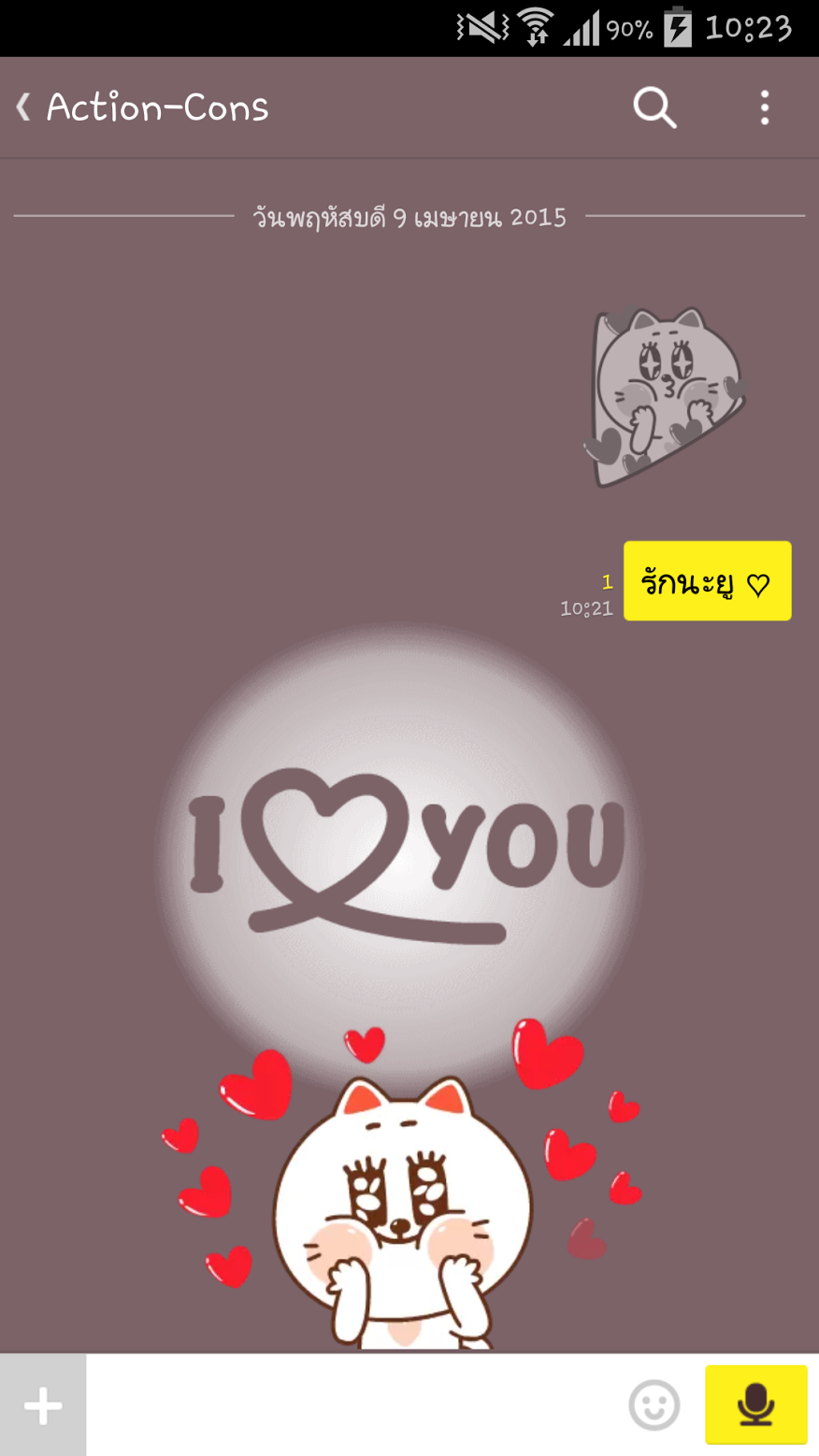Tap the plus attachment button
Viewport: 819px width, 1456px height.
tap(43, 1405)
